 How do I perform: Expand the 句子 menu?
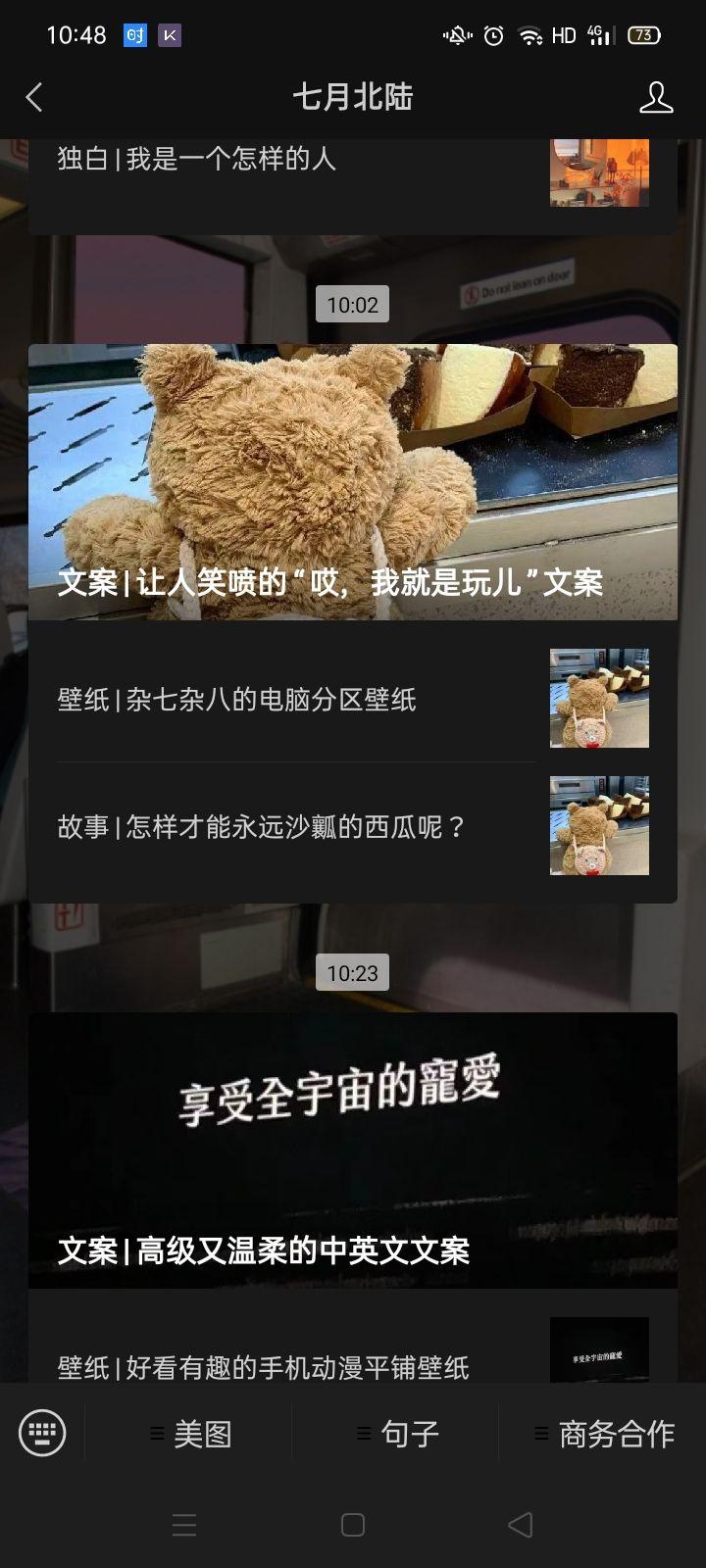click(398, 1434)
